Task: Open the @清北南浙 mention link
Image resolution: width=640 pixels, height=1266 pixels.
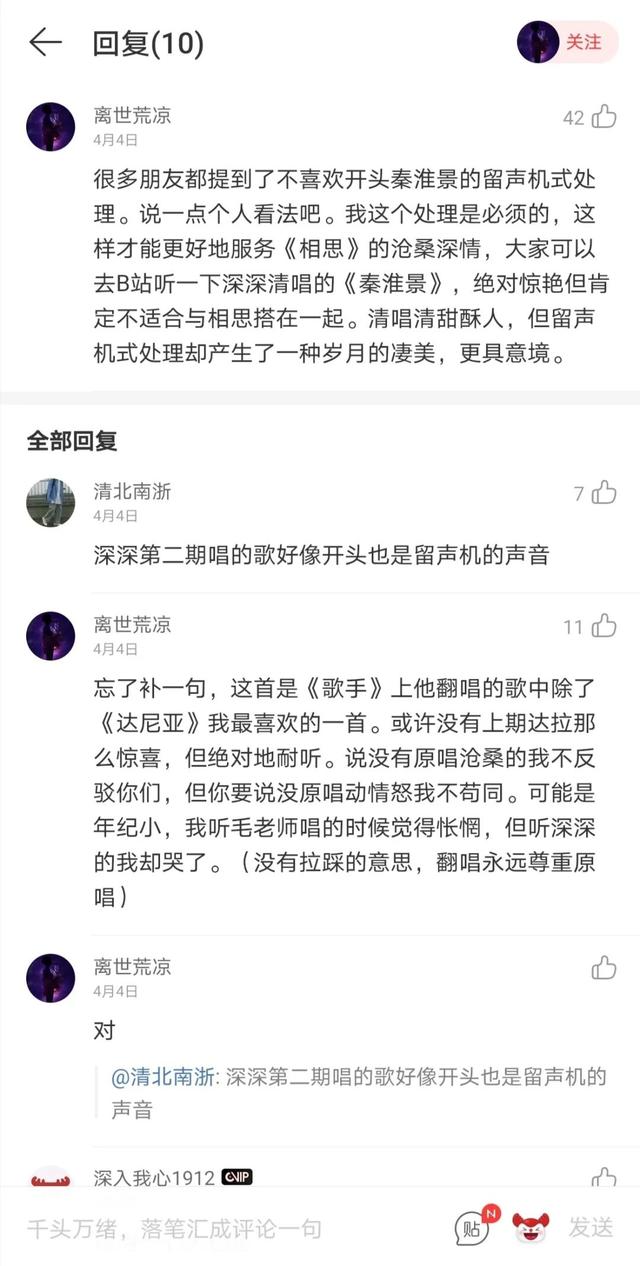Action: (x=164, y=1078)
